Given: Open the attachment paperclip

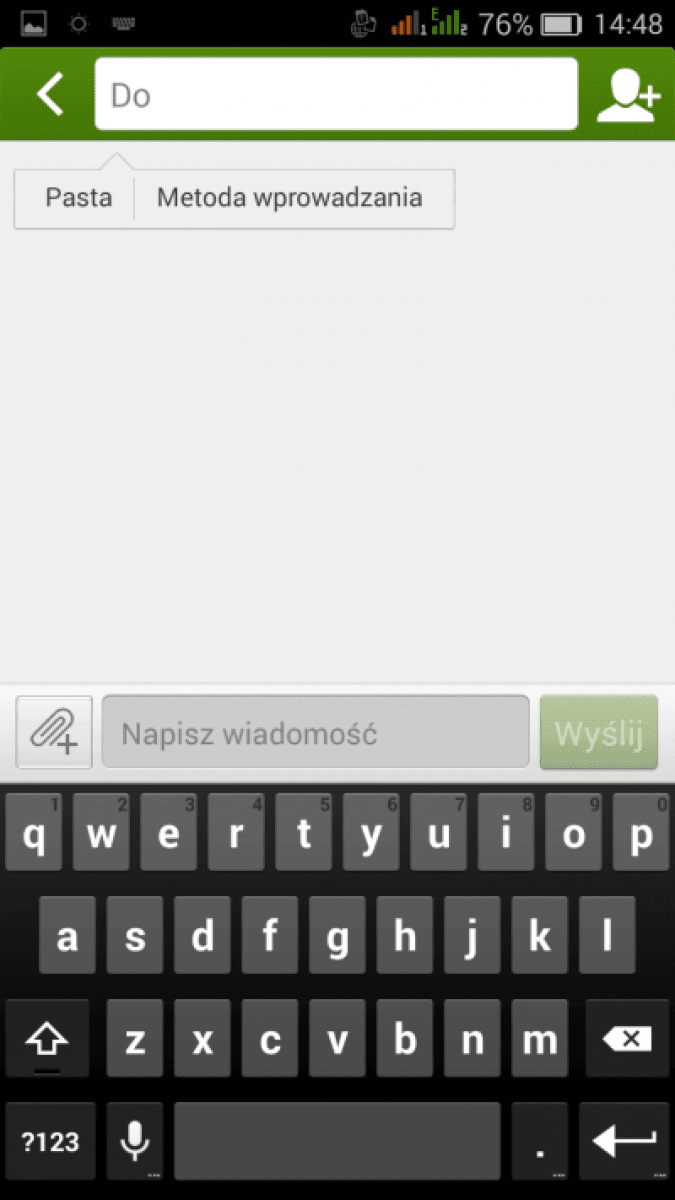Looking at the screenshot, I should pyautogui.click(x=54, y=733).
